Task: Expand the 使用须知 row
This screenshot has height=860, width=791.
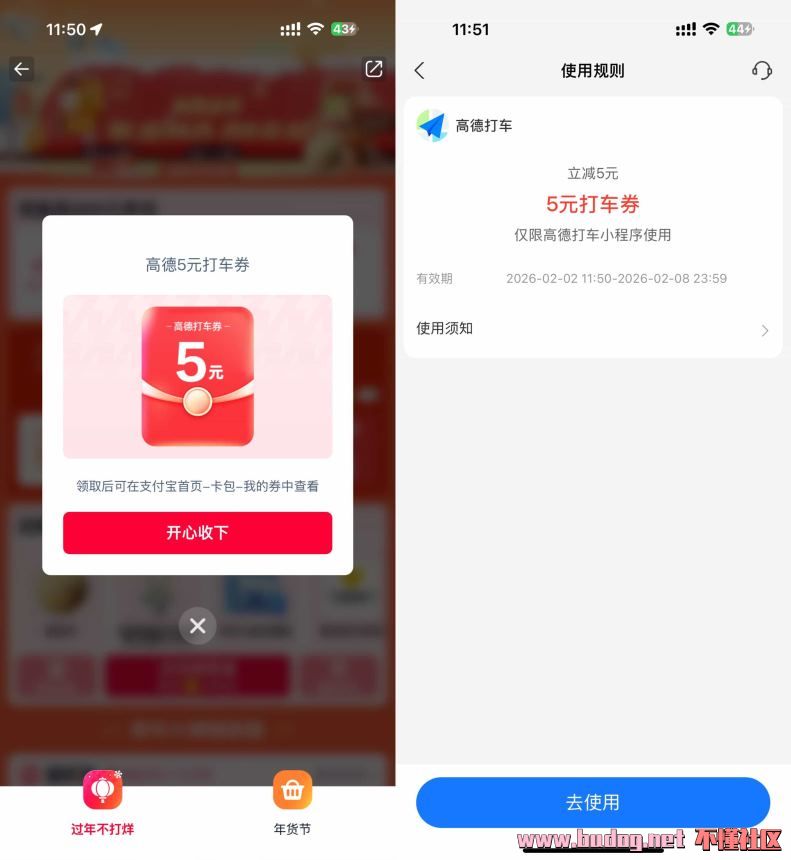Action: tap(592, 329)
